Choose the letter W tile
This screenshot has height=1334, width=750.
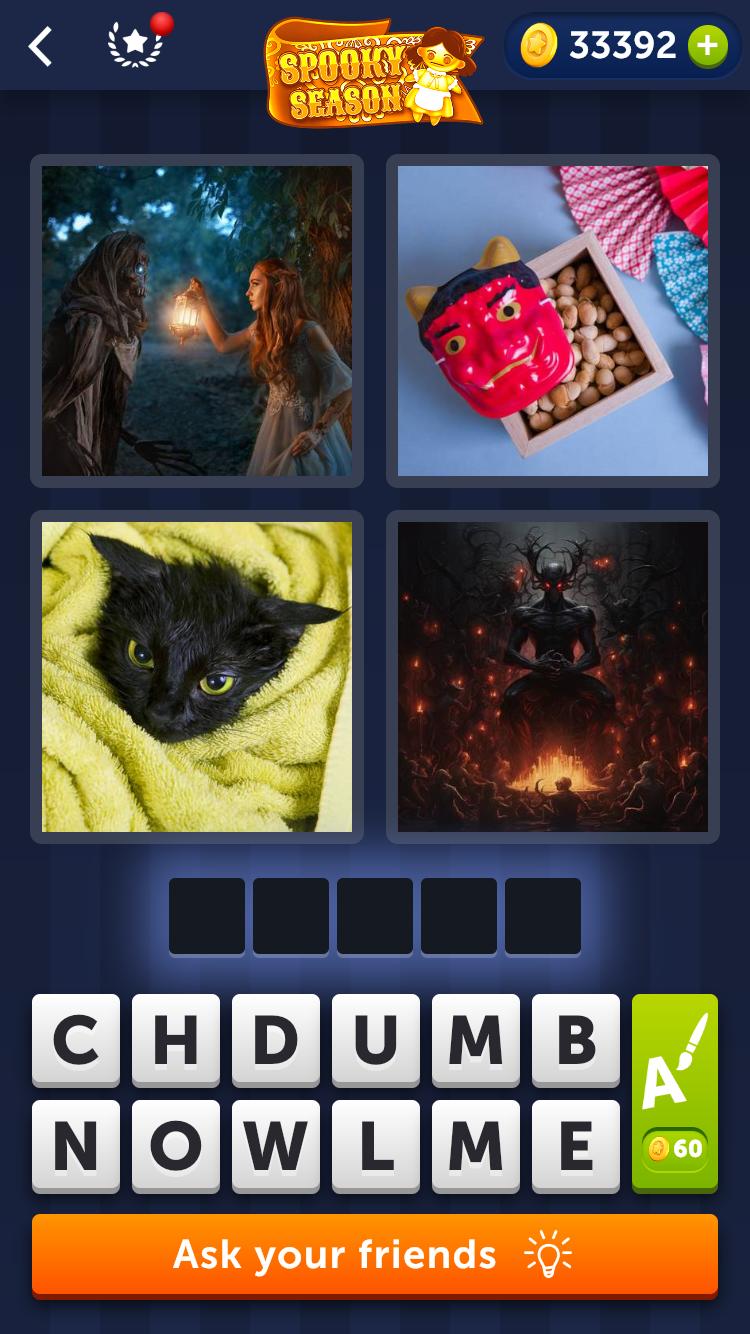pos(276,1146)
